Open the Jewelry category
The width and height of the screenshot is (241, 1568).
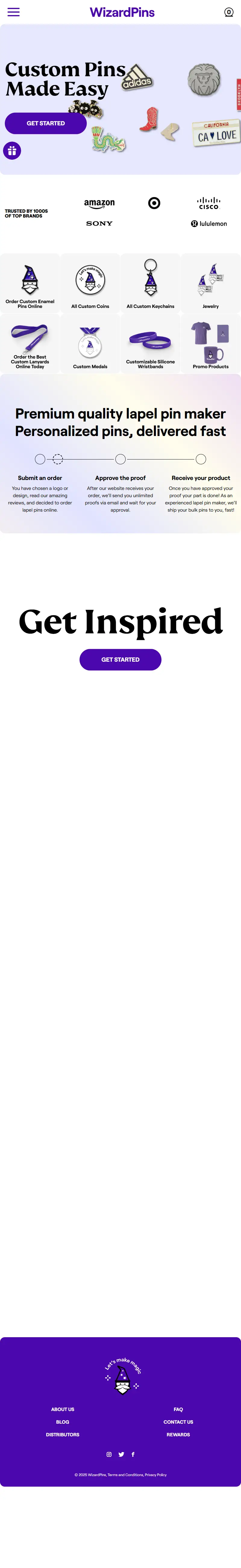coord(211,284)
